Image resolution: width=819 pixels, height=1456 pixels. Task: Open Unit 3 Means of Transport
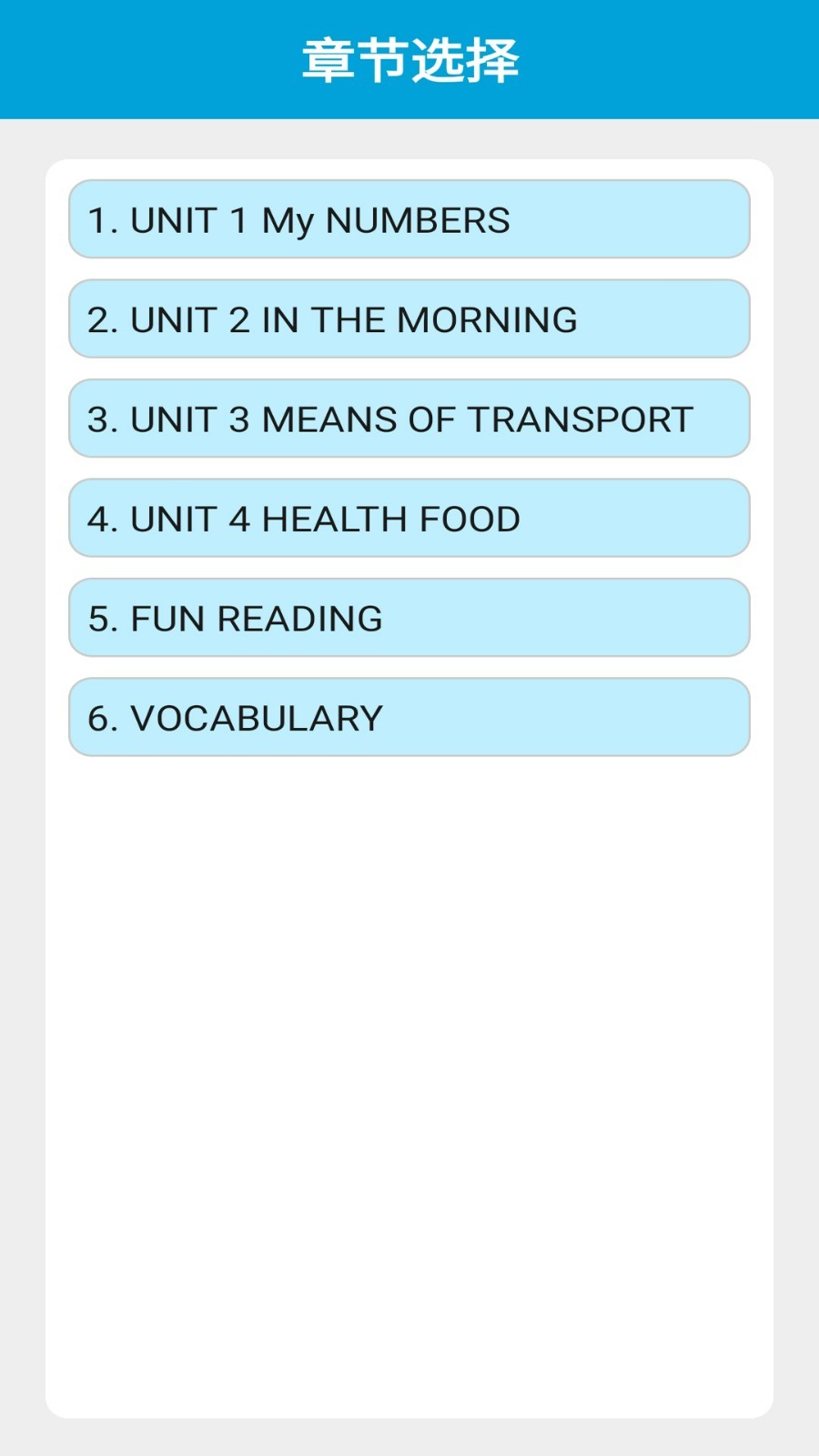[x=409, y=419]
